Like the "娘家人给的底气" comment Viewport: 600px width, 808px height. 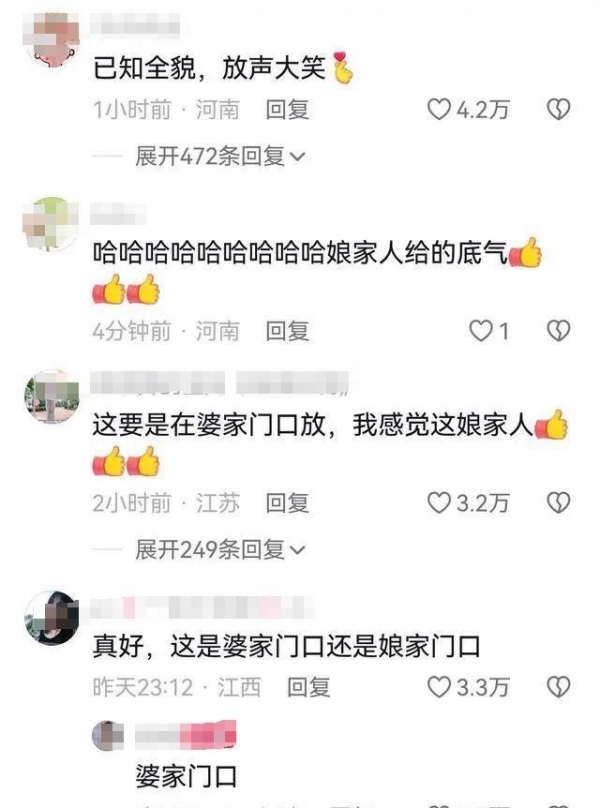(x=482, y=330)
